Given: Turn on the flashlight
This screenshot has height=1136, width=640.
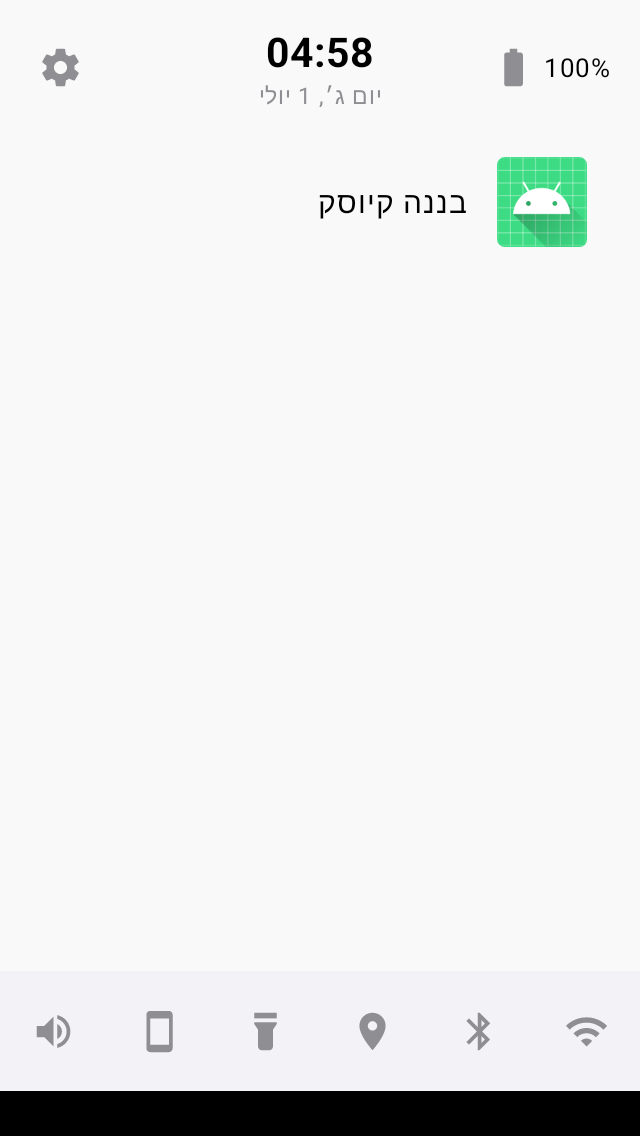Looking at the screenshot, I should pos(265,1031).
